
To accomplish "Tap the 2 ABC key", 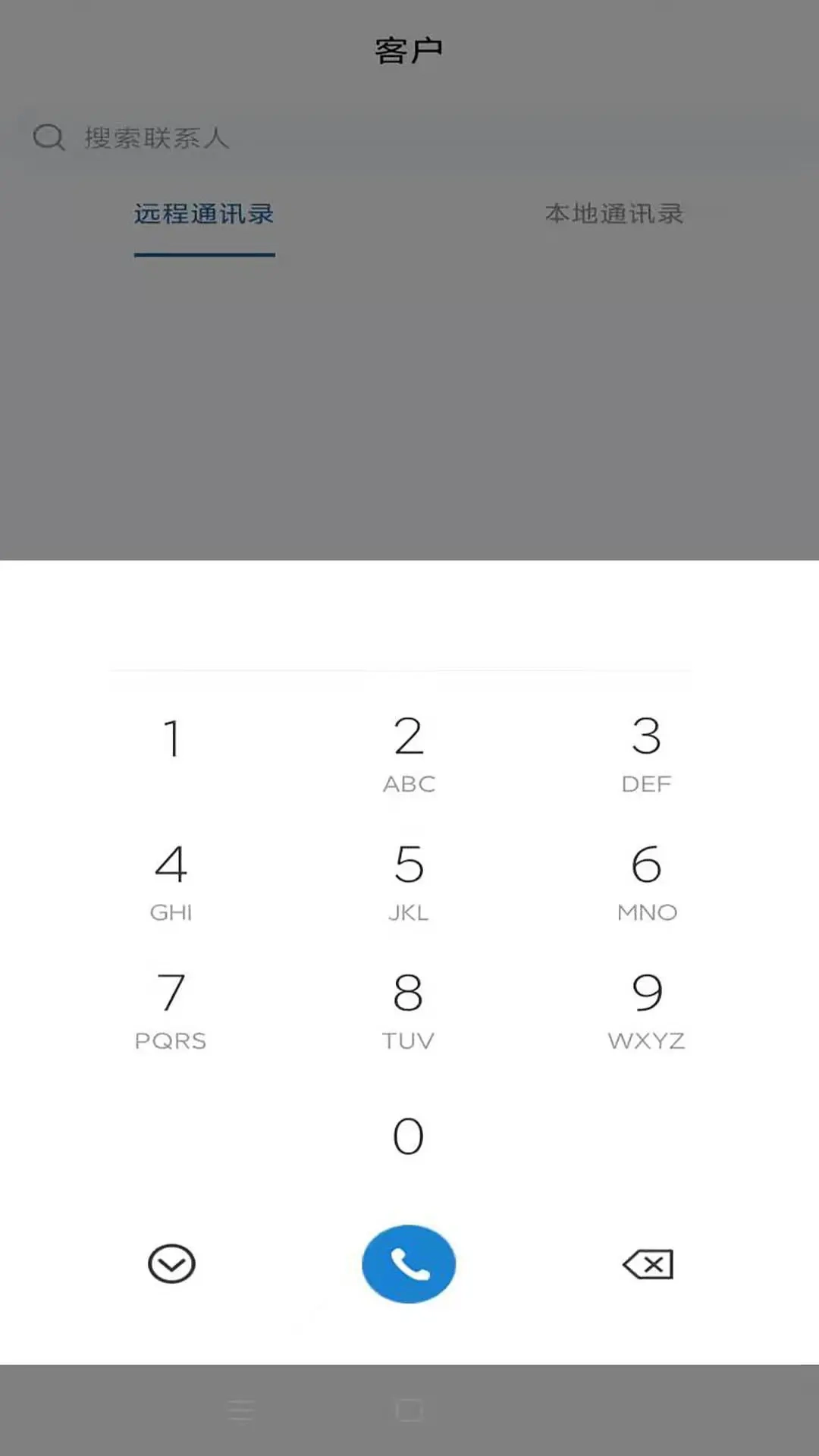I will 409,752.
